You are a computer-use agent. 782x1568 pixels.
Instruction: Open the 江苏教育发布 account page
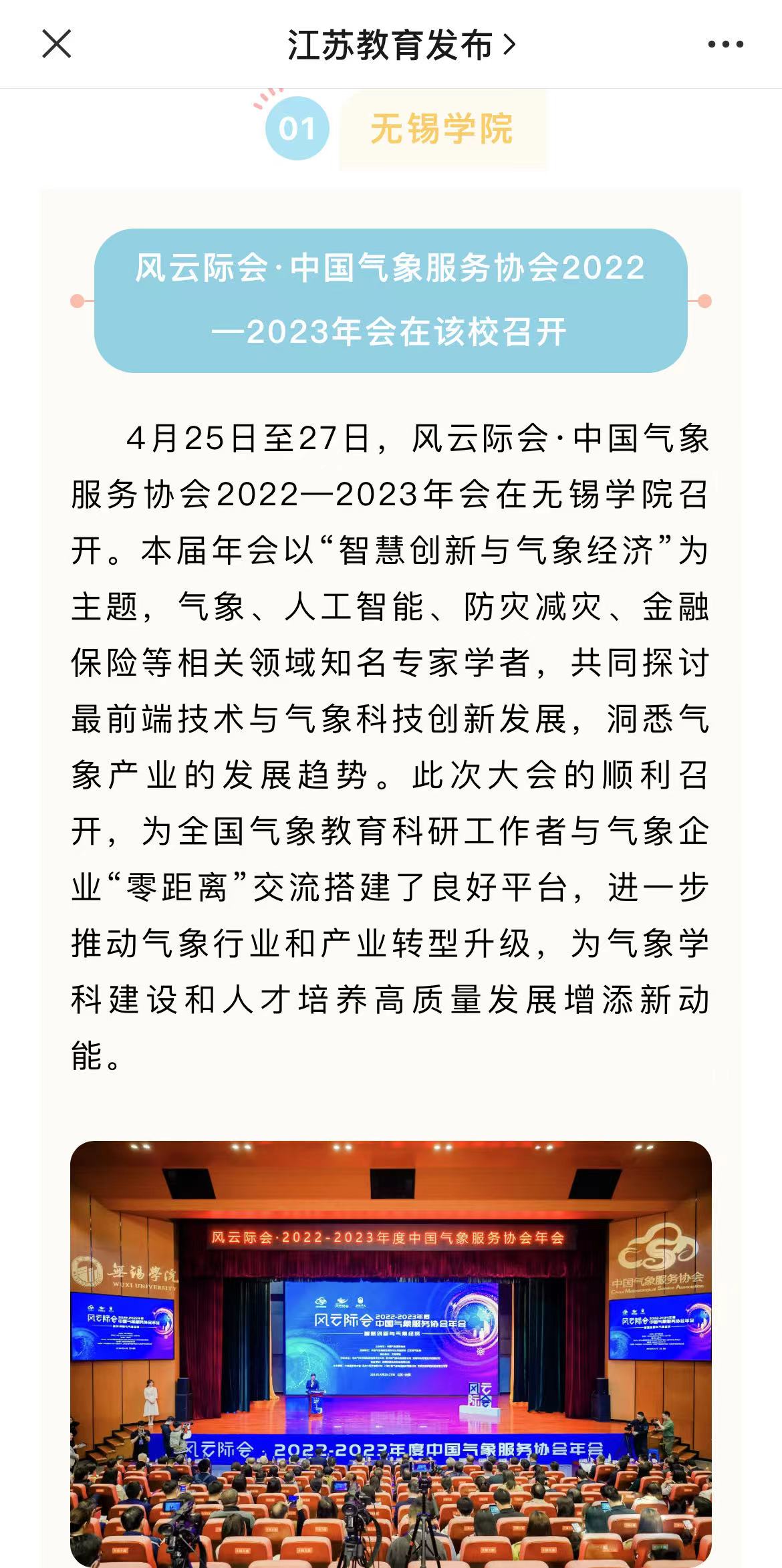click(x=401, y=45)
